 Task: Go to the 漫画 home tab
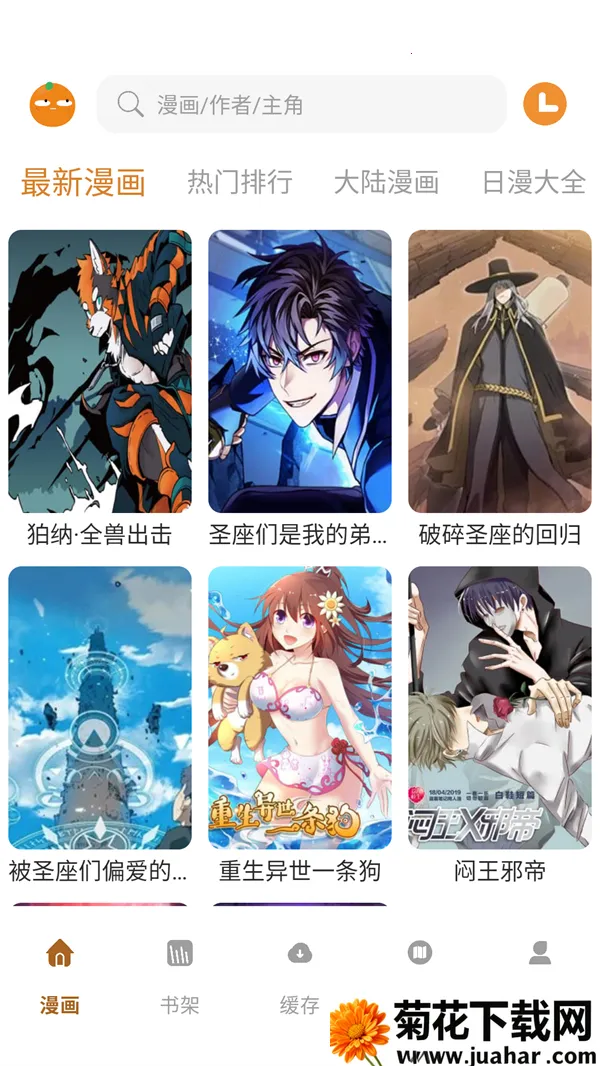[60, 976]
